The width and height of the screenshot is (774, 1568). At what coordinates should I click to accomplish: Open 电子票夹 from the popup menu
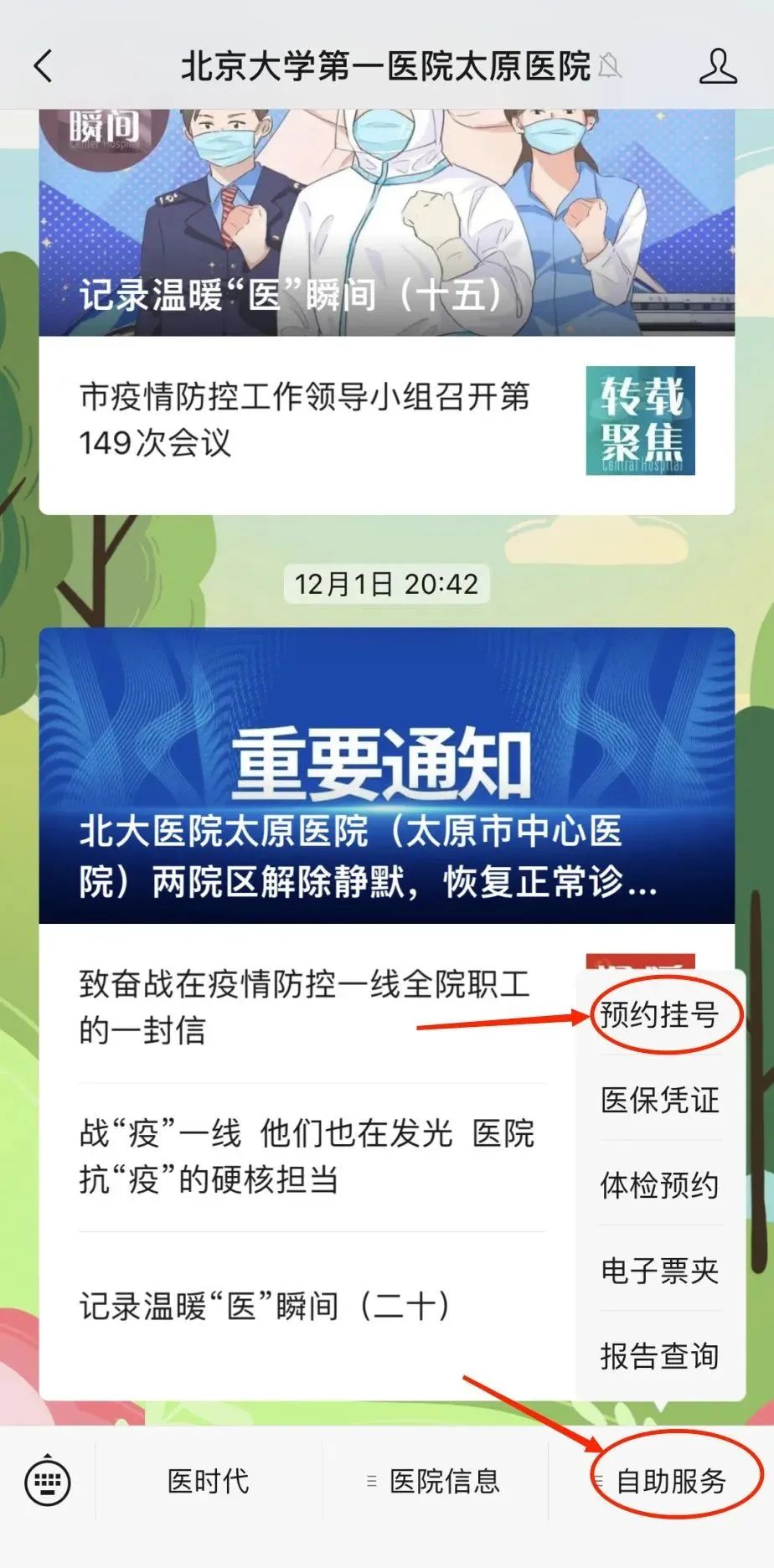pos(659,1271)
